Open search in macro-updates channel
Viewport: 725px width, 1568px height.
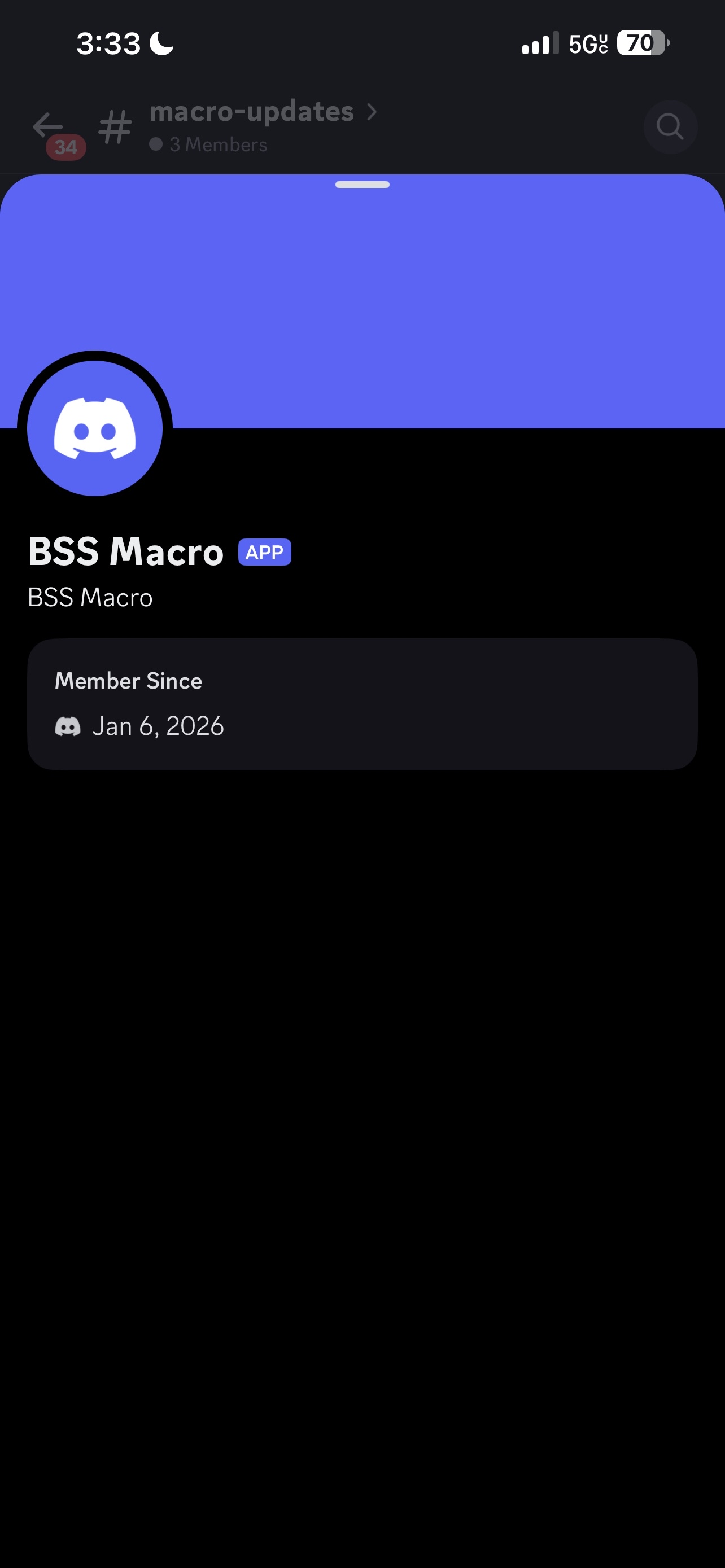click(670, 126)
